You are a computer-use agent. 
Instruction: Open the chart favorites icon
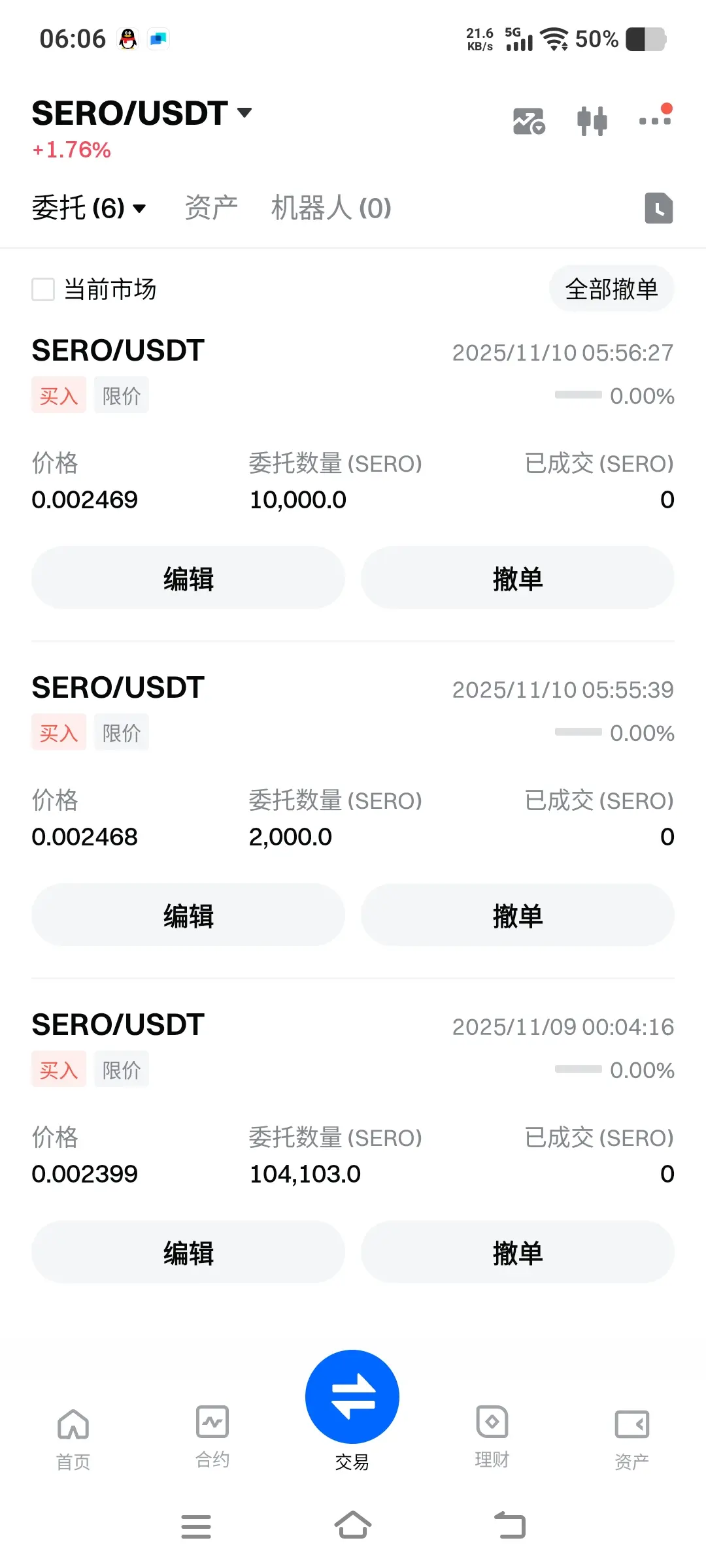click(529, 122)
